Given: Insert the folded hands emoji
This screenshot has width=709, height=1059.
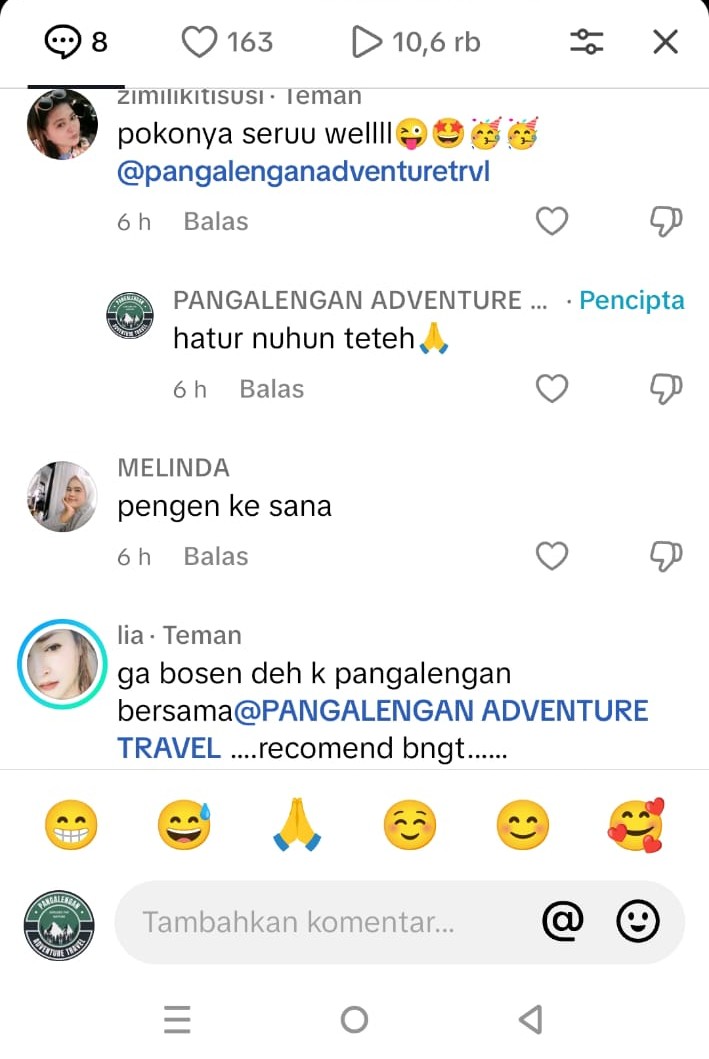Looking at the screenshot, I should pos(297,826).
